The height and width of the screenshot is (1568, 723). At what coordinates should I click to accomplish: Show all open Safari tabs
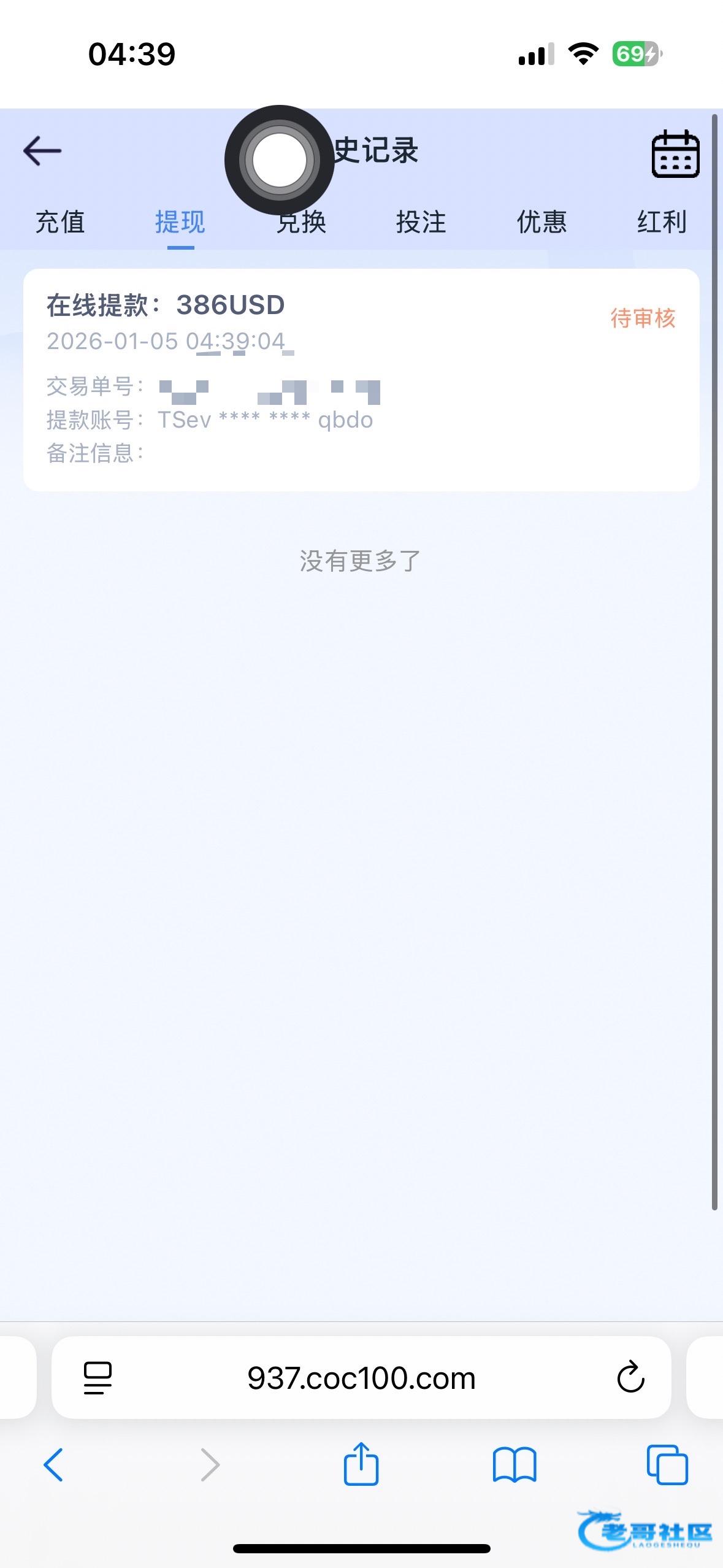[x=667, y=1465]
